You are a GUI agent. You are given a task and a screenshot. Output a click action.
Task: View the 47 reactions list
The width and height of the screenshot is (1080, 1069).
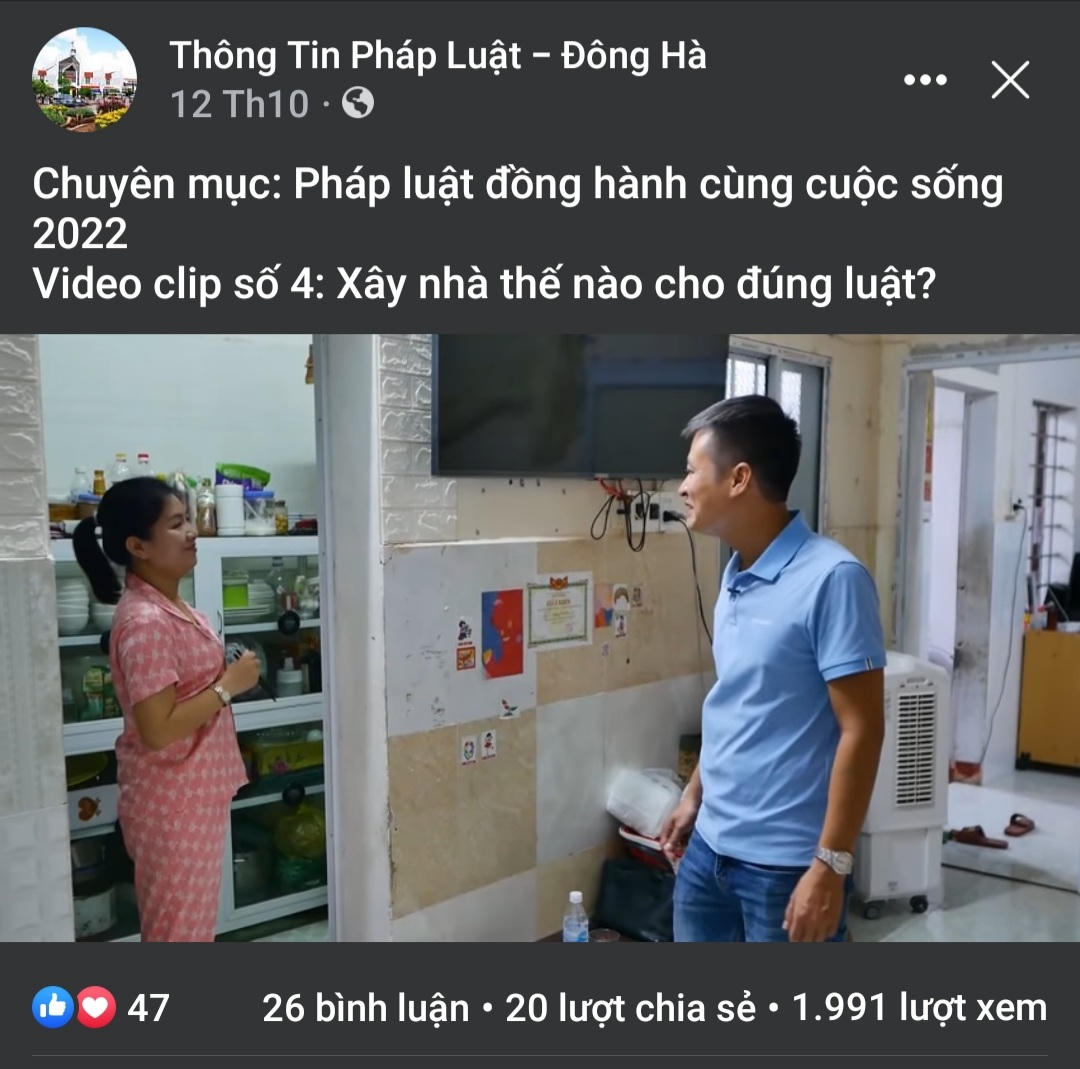tap(101, 1007)
